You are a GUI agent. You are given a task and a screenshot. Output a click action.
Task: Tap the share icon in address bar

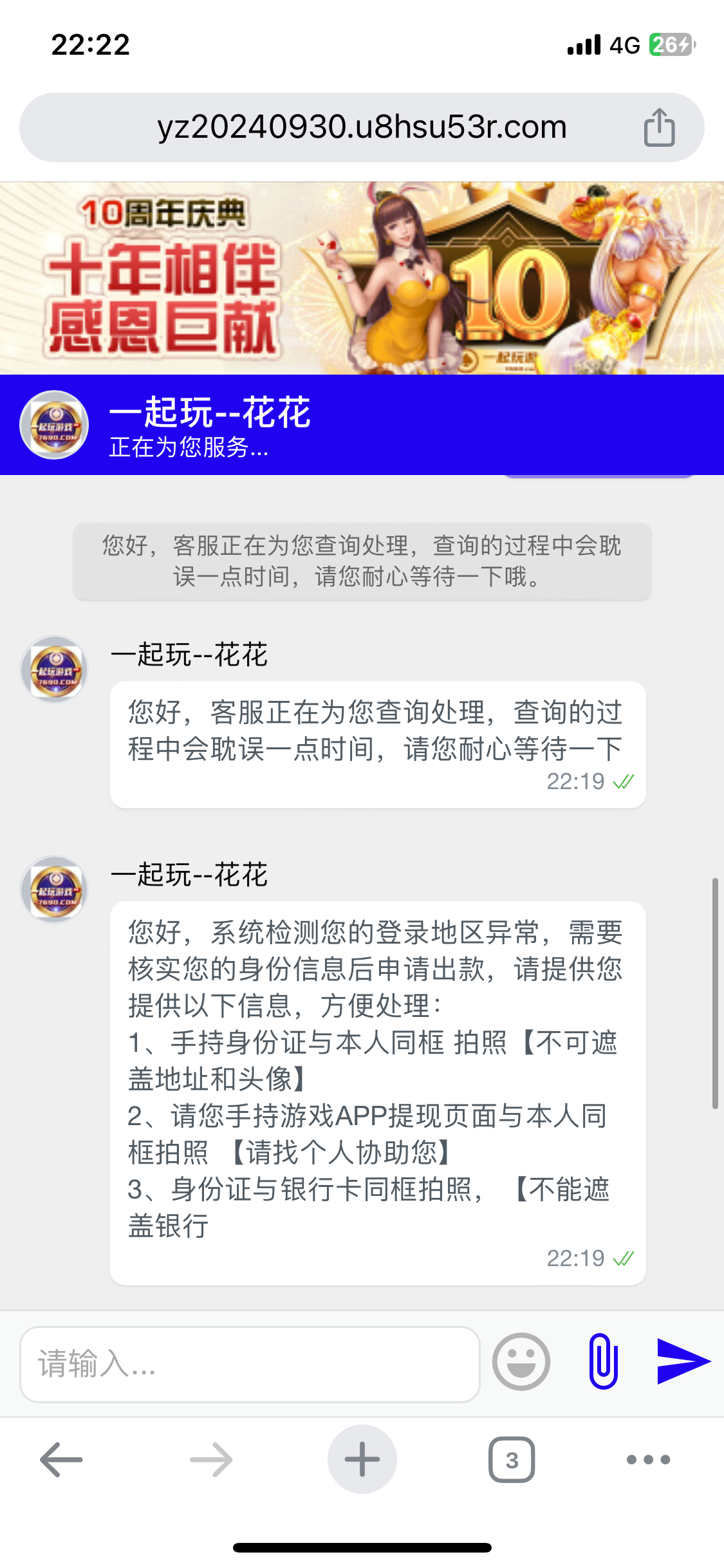[x=659, y=127]
